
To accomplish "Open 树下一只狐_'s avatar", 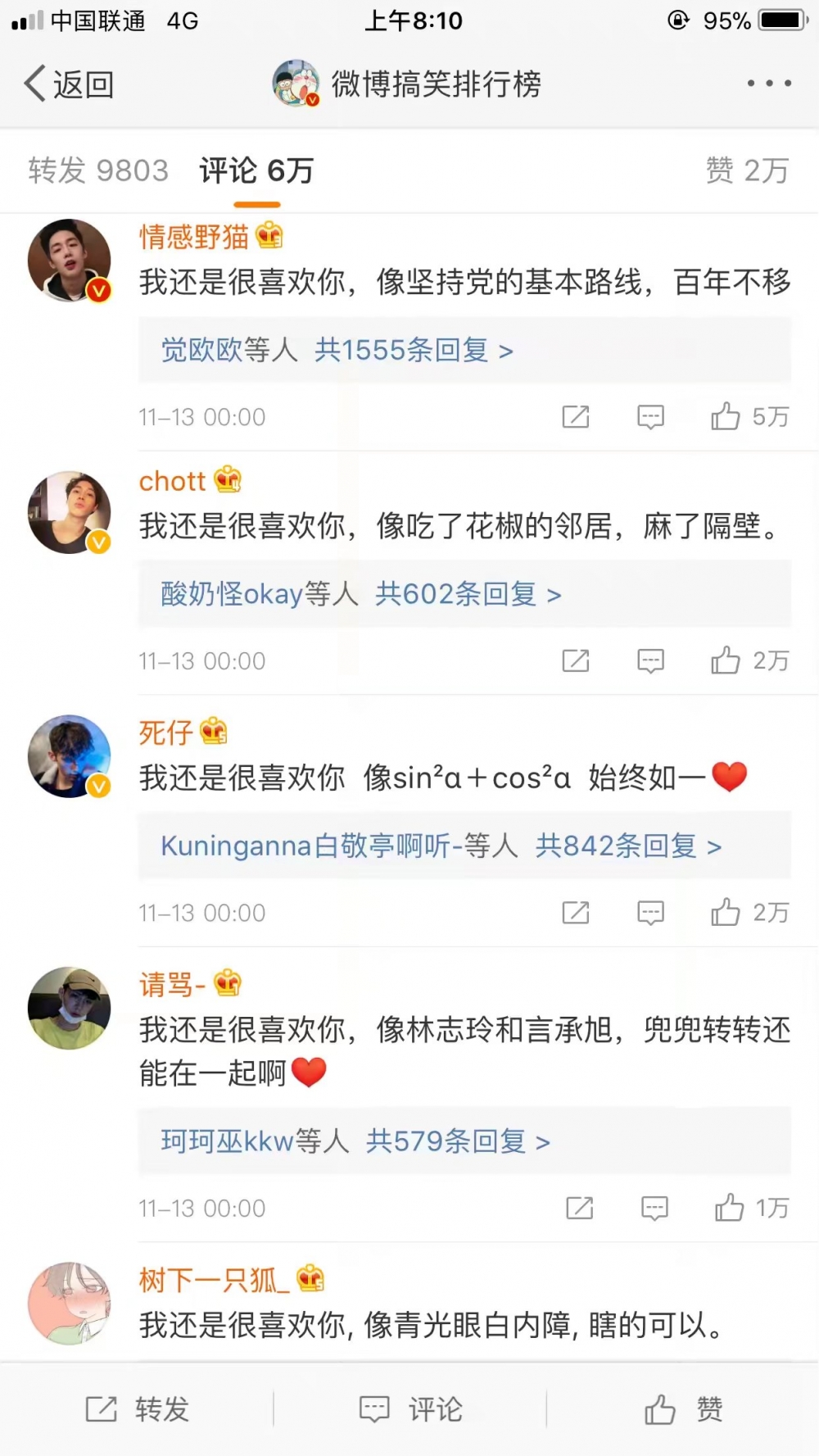I will pyautogui.click(x=70, y=1303).
